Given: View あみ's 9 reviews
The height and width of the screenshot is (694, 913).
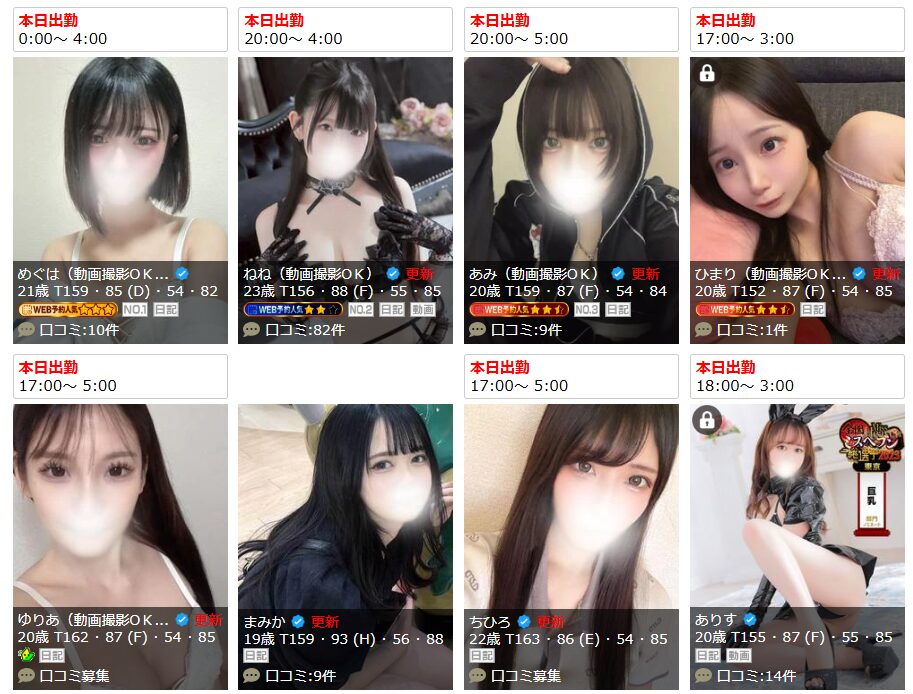Looking at the screenshot, I should [x=526, y=329].
